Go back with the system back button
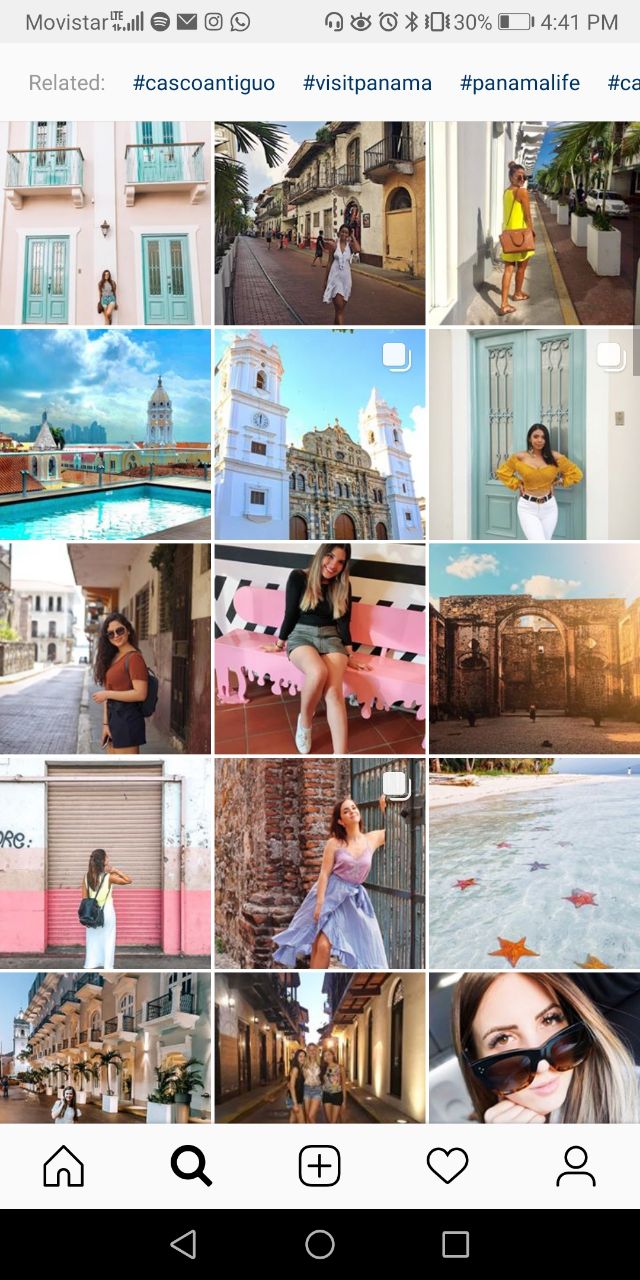Image resolution: width=640 pixels, height=1280 pixels. [183, 1244]
